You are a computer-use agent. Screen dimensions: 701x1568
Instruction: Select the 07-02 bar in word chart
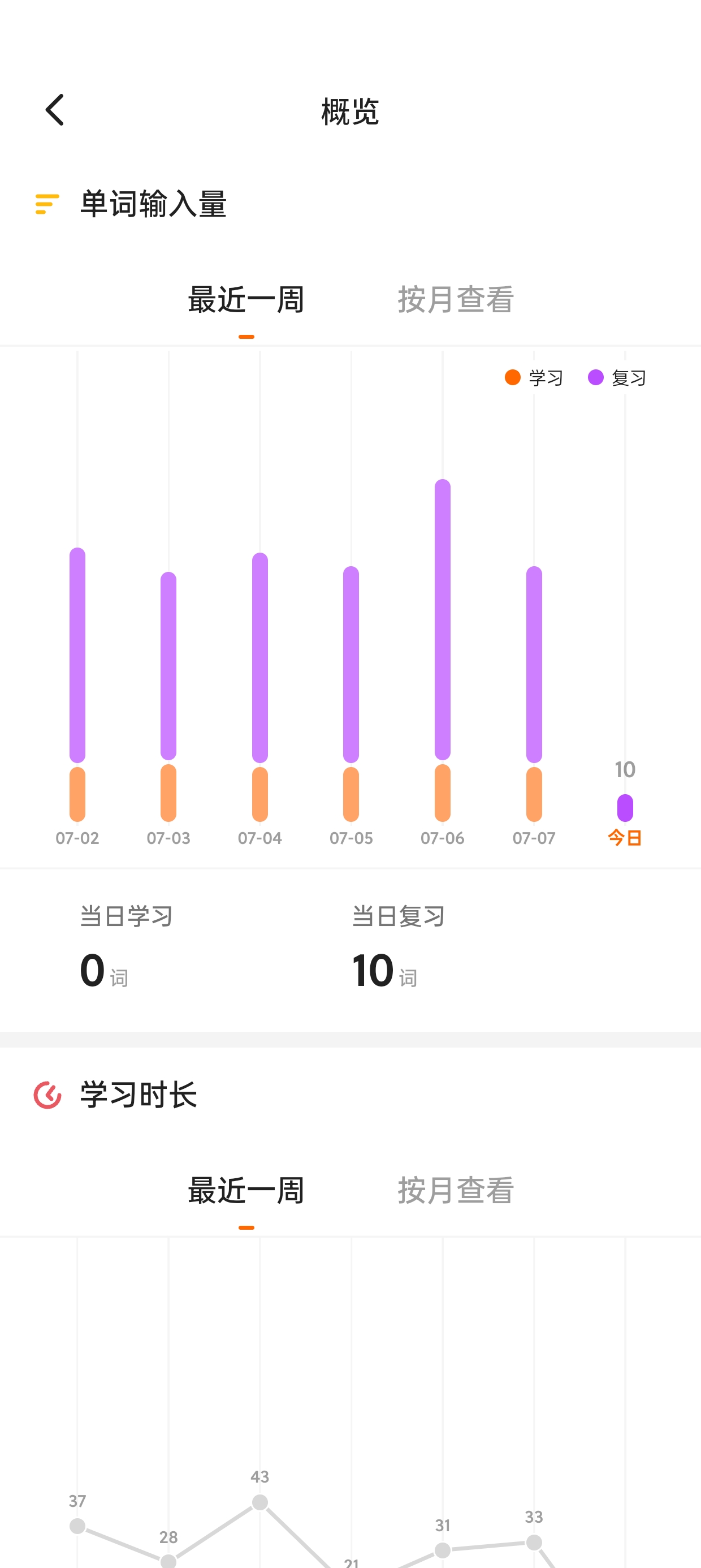click(x=77, y=684)
